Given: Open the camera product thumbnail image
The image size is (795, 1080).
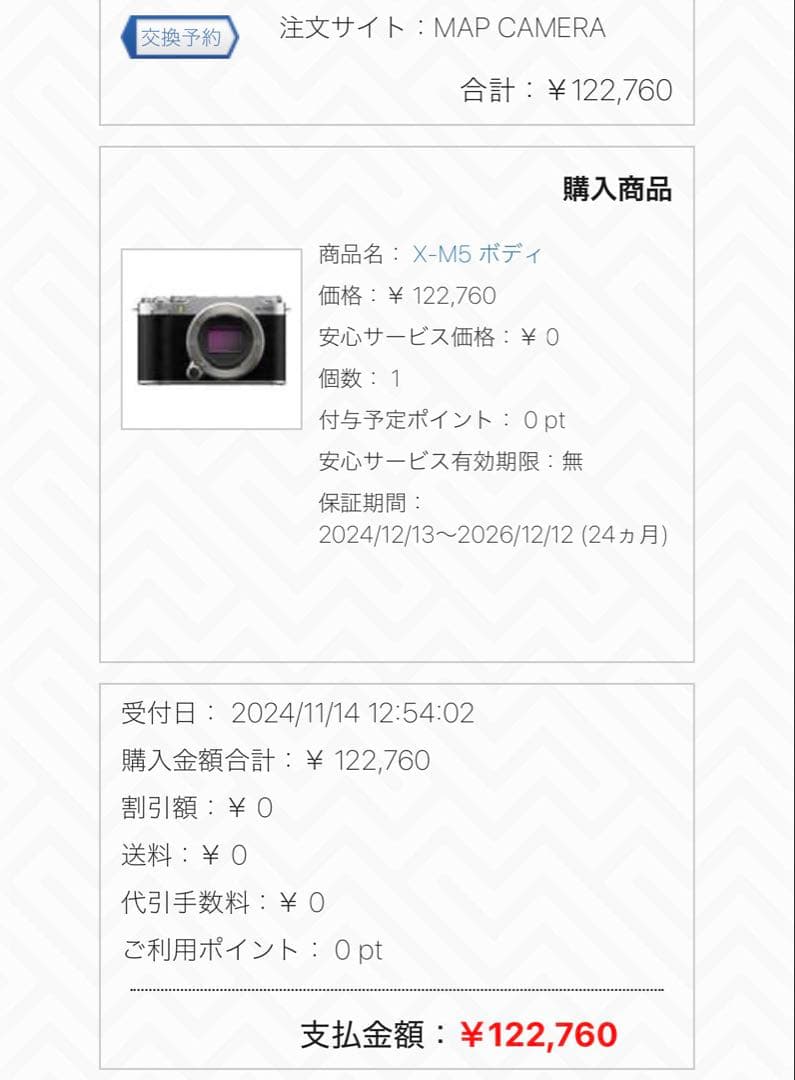Looking at the screenshot, I should [x=209, y=338].
